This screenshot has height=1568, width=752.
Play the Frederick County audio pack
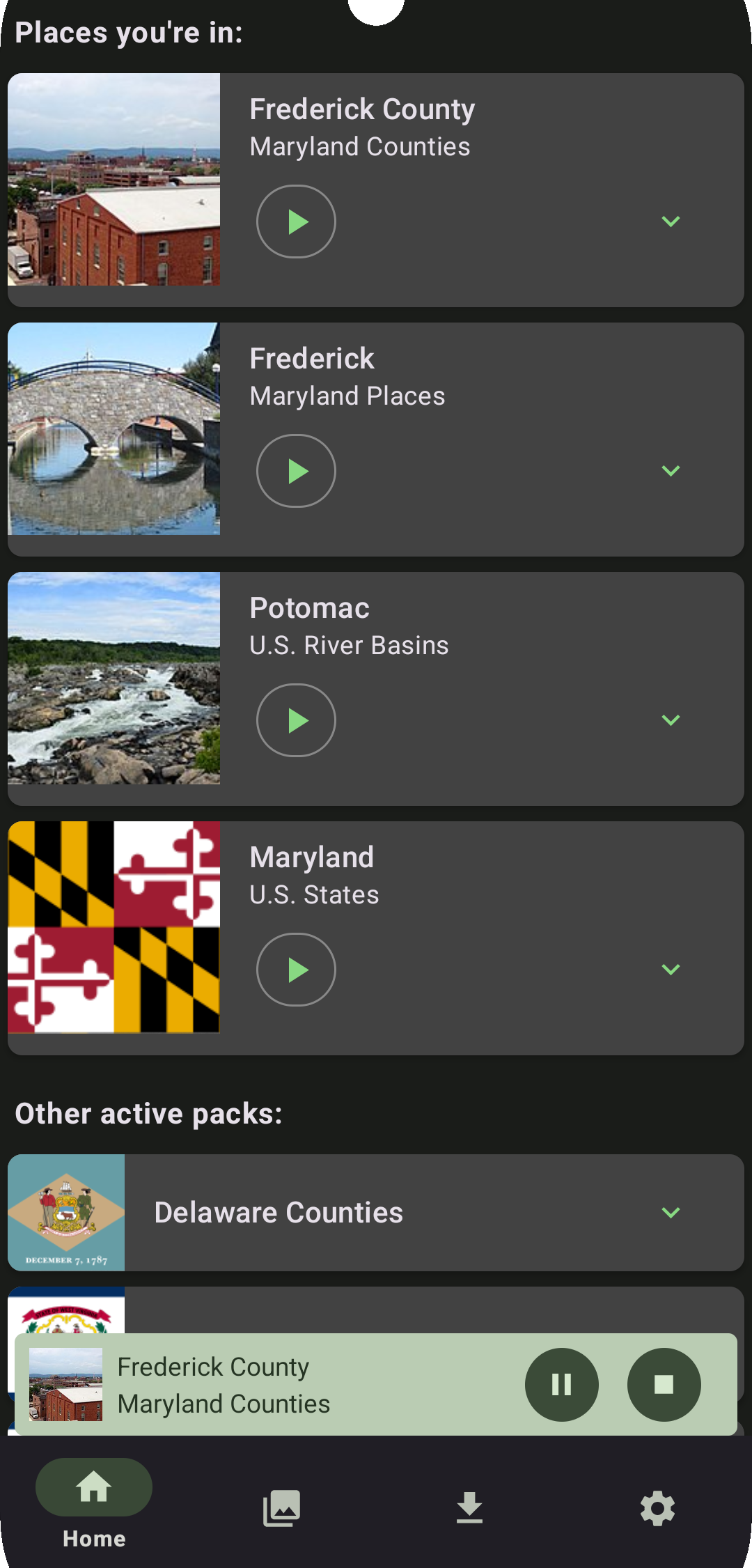pyautogui.click(x=296, y=222)
